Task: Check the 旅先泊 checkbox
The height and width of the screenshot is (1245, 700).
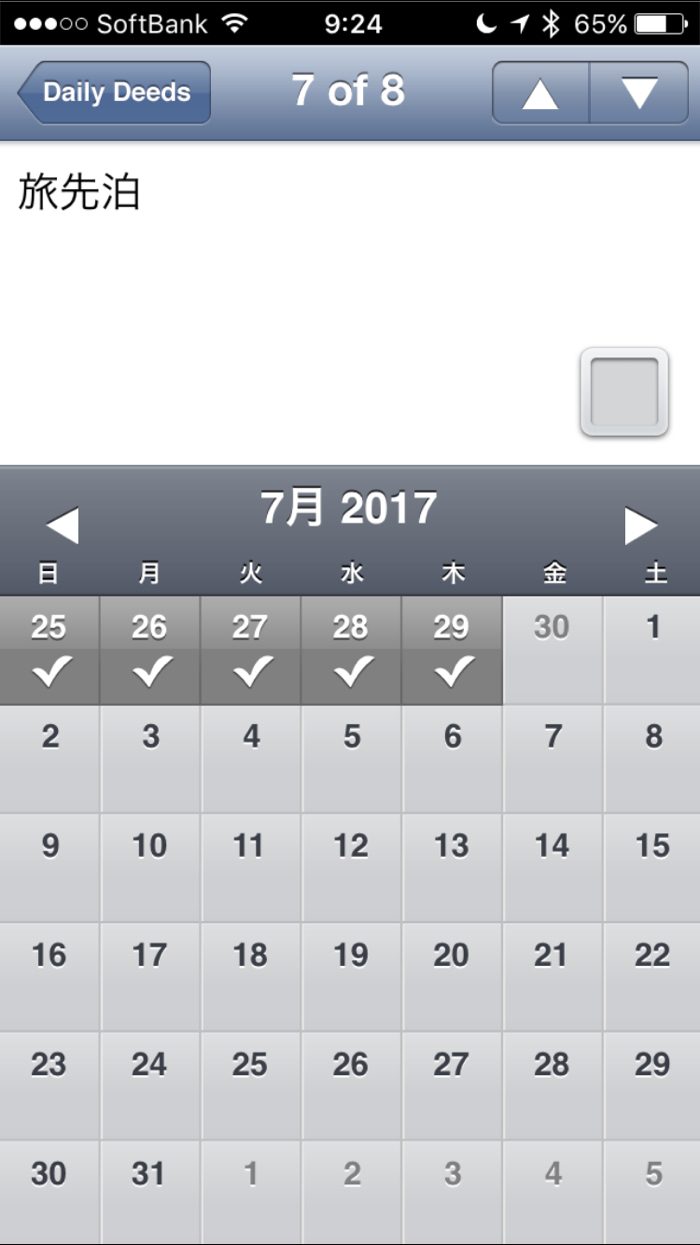Action: pyautogui.click(x=624, y=392)
